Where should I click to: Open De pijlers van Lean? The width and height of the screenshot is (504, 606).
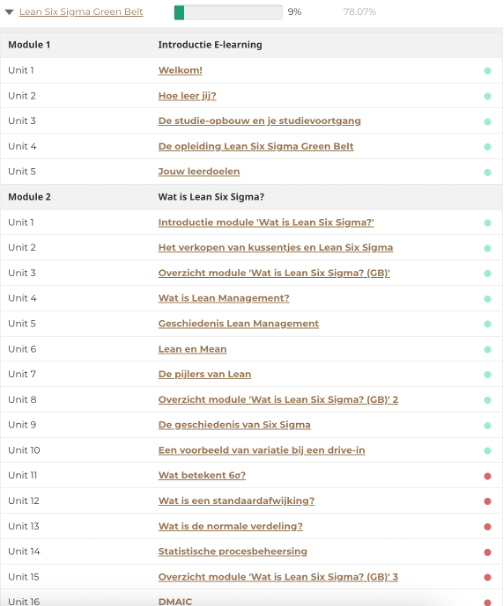(x=204, y=374)
